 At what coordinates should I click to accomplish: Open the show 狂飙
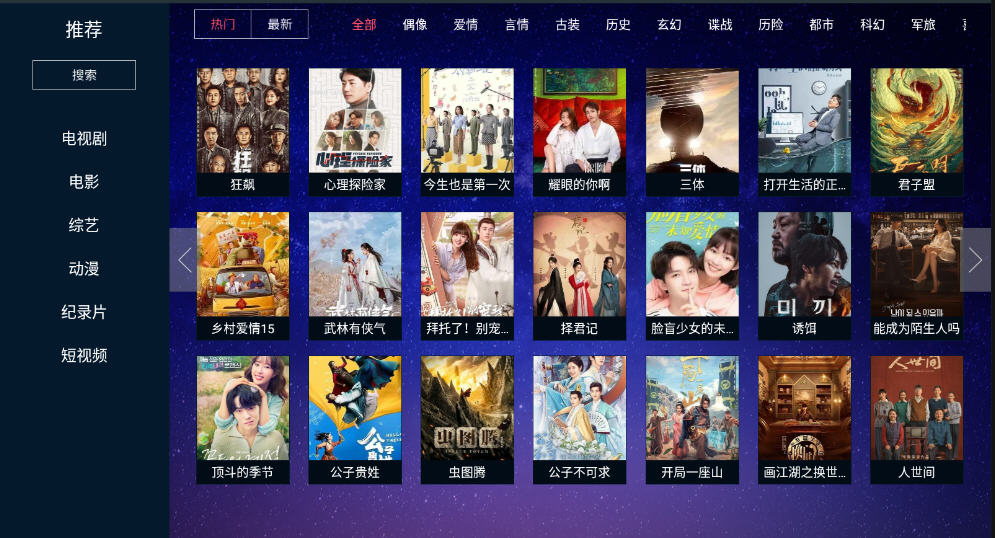pos(243,130)
